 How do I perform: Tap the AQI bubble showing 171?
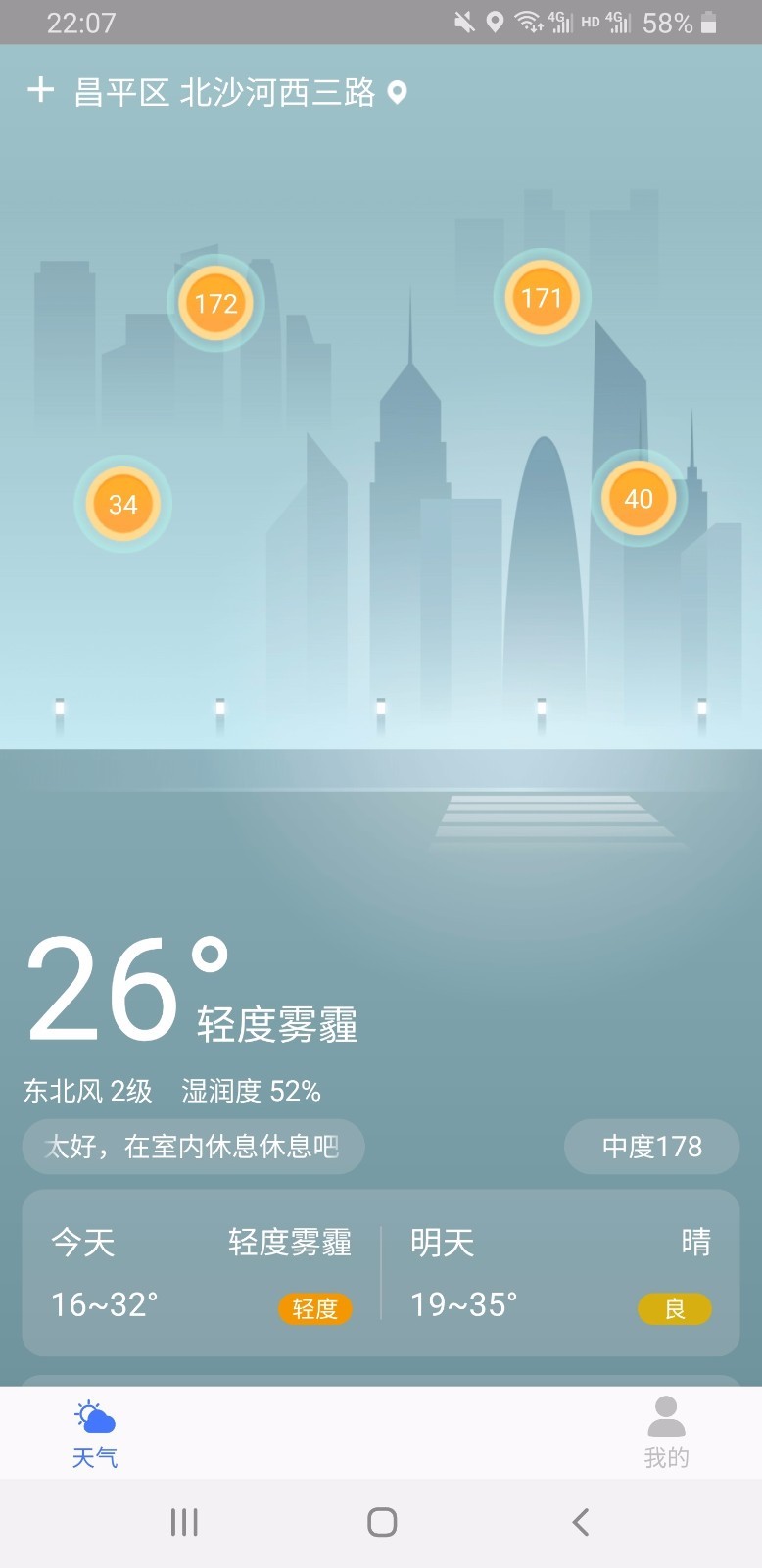[543, 298]
